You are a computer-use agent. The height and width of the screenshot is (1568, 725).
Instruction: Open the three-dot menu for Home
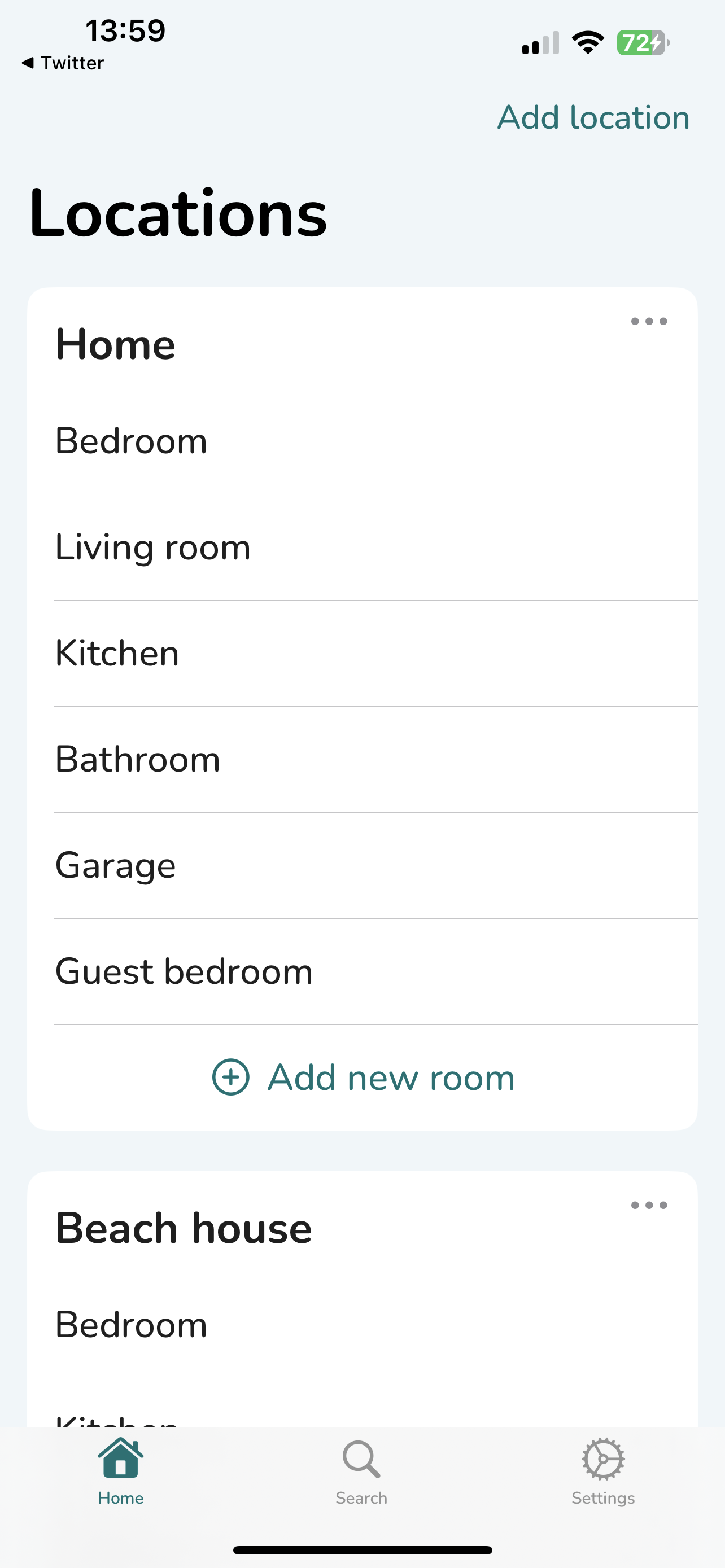[649, 321]
